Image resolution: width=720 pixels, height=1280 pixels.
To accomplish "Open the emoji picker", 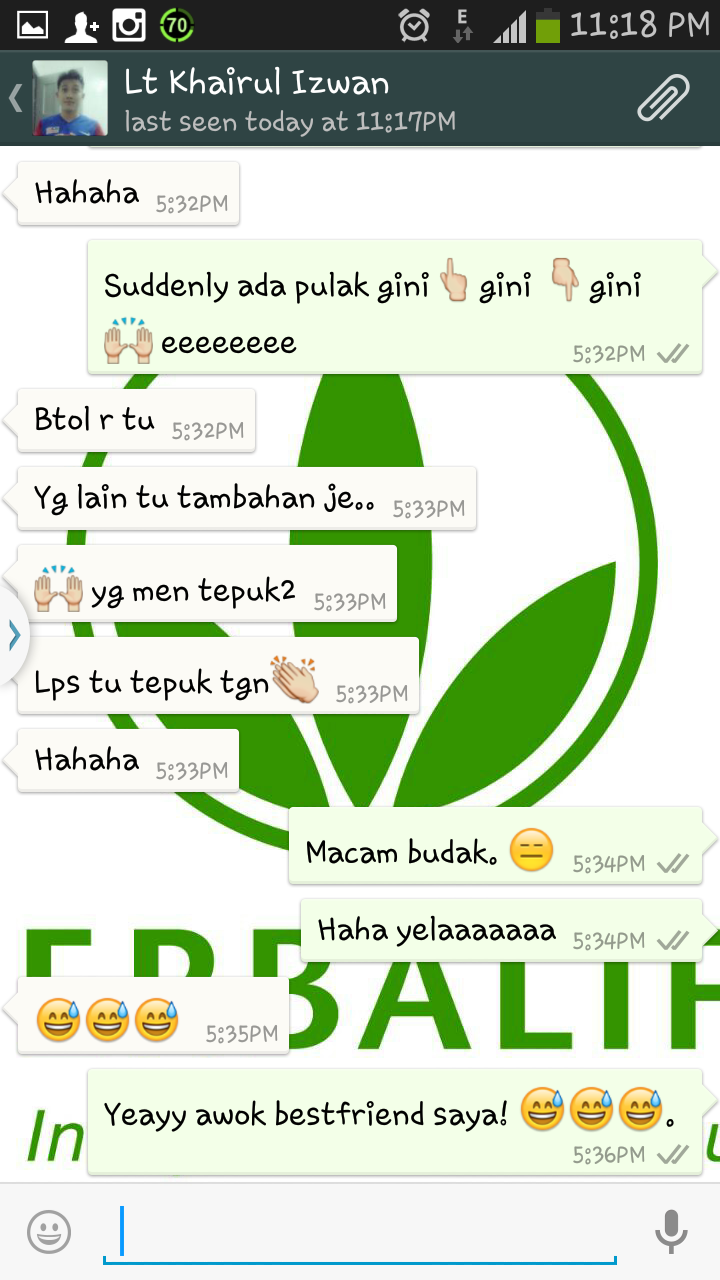I will 49,1231.
